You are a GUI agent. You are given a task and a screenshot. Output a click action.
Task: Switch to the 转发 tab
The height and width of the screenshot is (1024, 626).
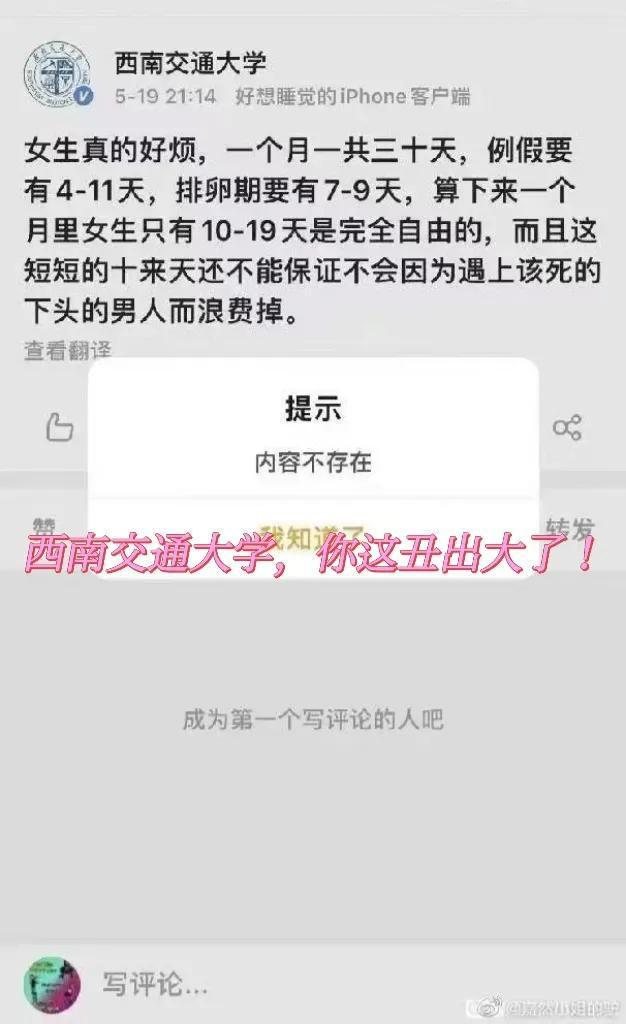(570, 527)
